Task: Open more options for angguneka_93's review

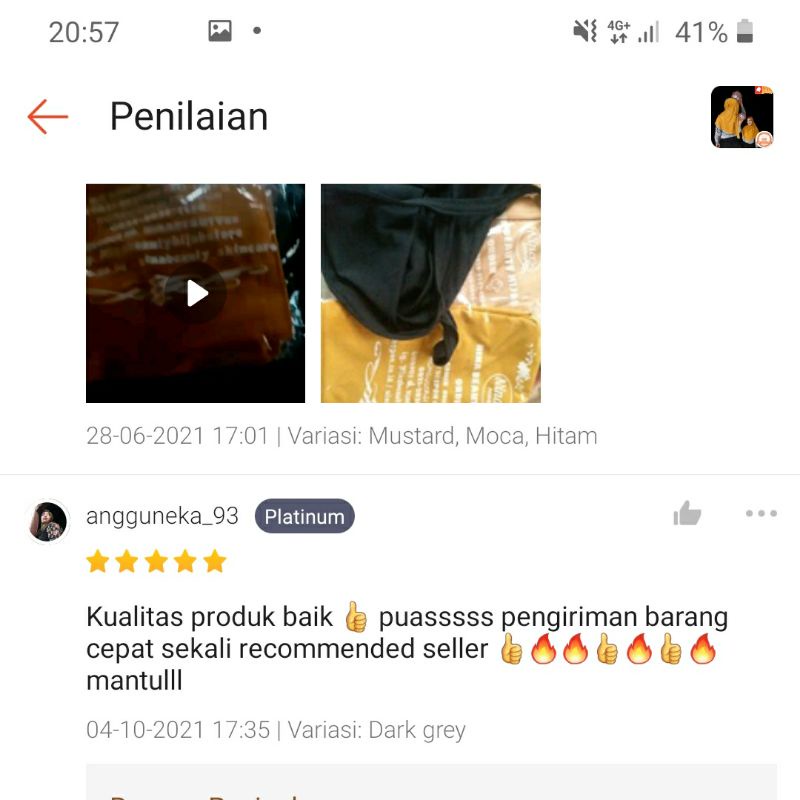Action: click(761, 514)
